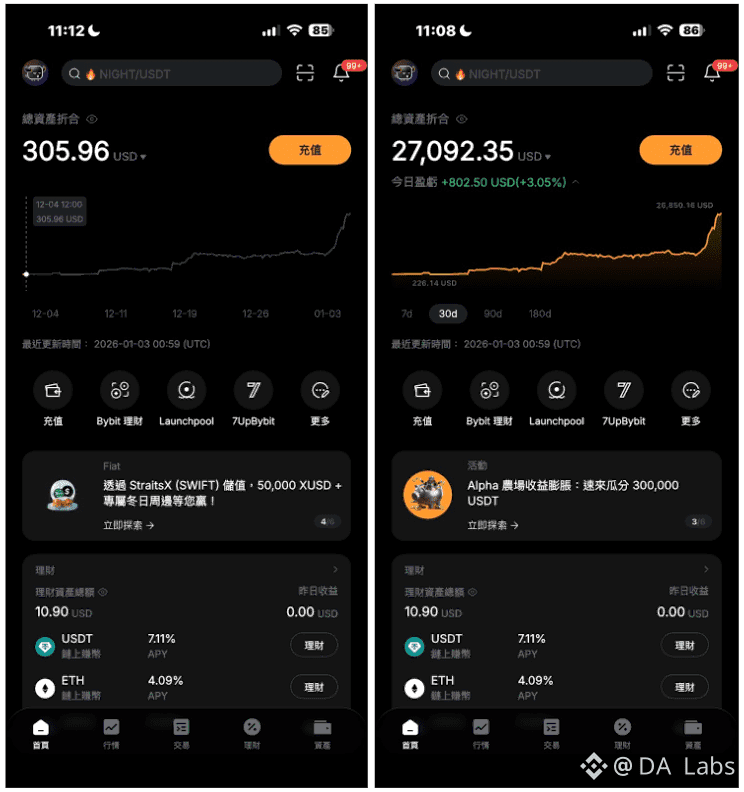Open the Launchpool feature icon
744x792 pixels.
point(186,390)
